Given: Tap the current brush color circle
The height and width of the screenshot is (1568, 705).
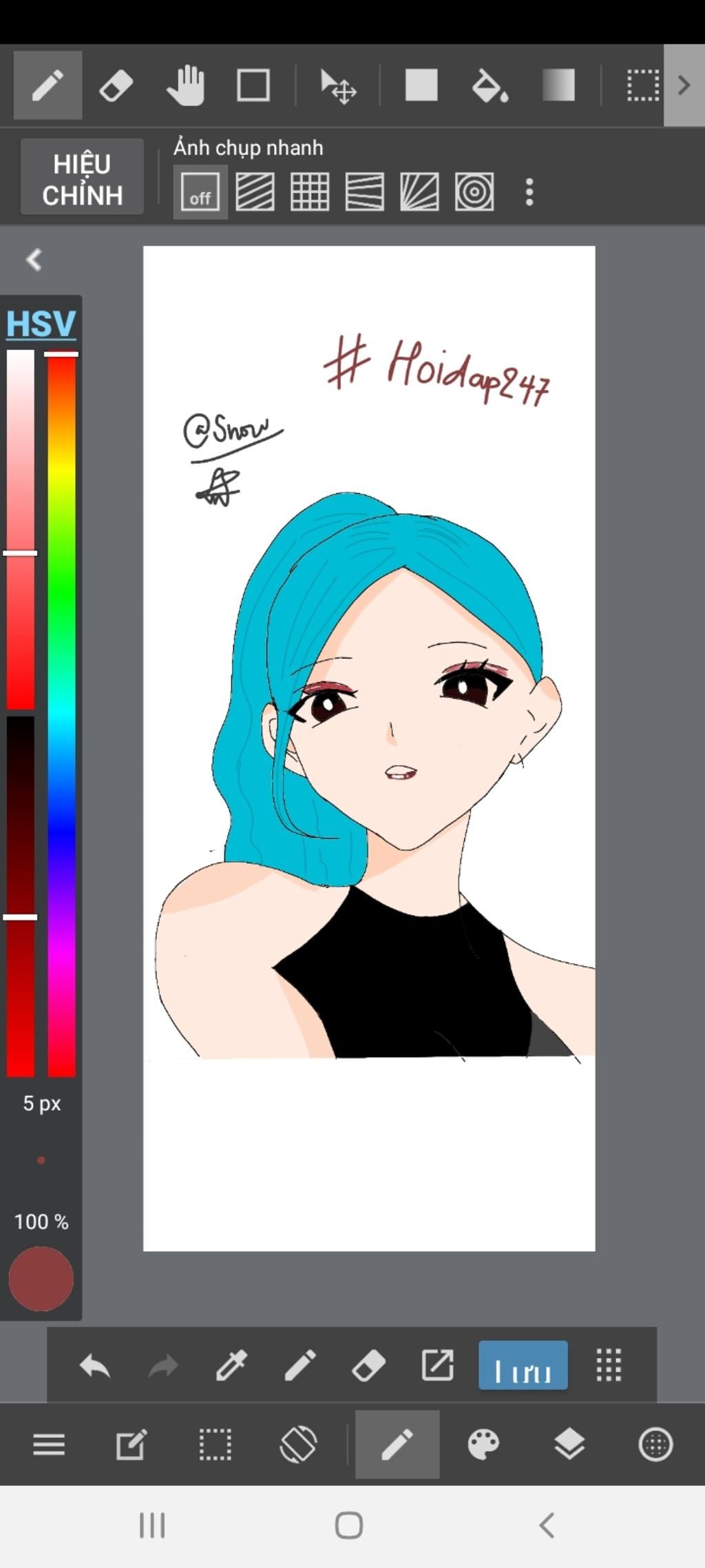Looking at the screenshot, I should pyautogui.click(x=41, y=1279).
